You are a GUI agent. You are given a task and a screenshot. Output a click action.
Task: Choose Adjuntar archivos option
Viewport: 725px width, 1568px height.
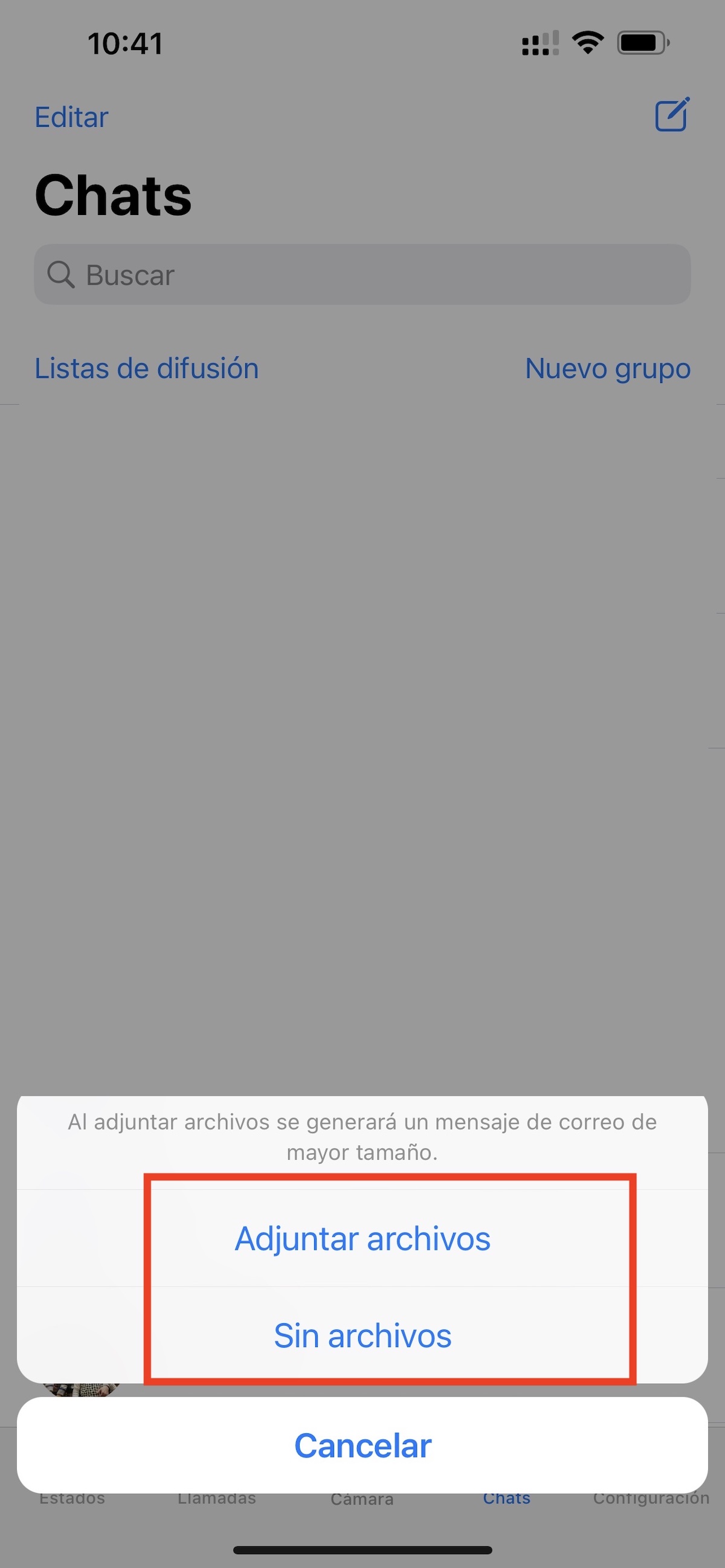362,1238
